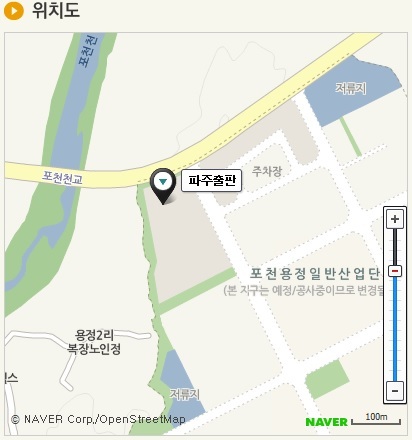The height and width of the screenshot is (440, 412).
Task: Zoom in with the plus button
Action: coord(395,219)
